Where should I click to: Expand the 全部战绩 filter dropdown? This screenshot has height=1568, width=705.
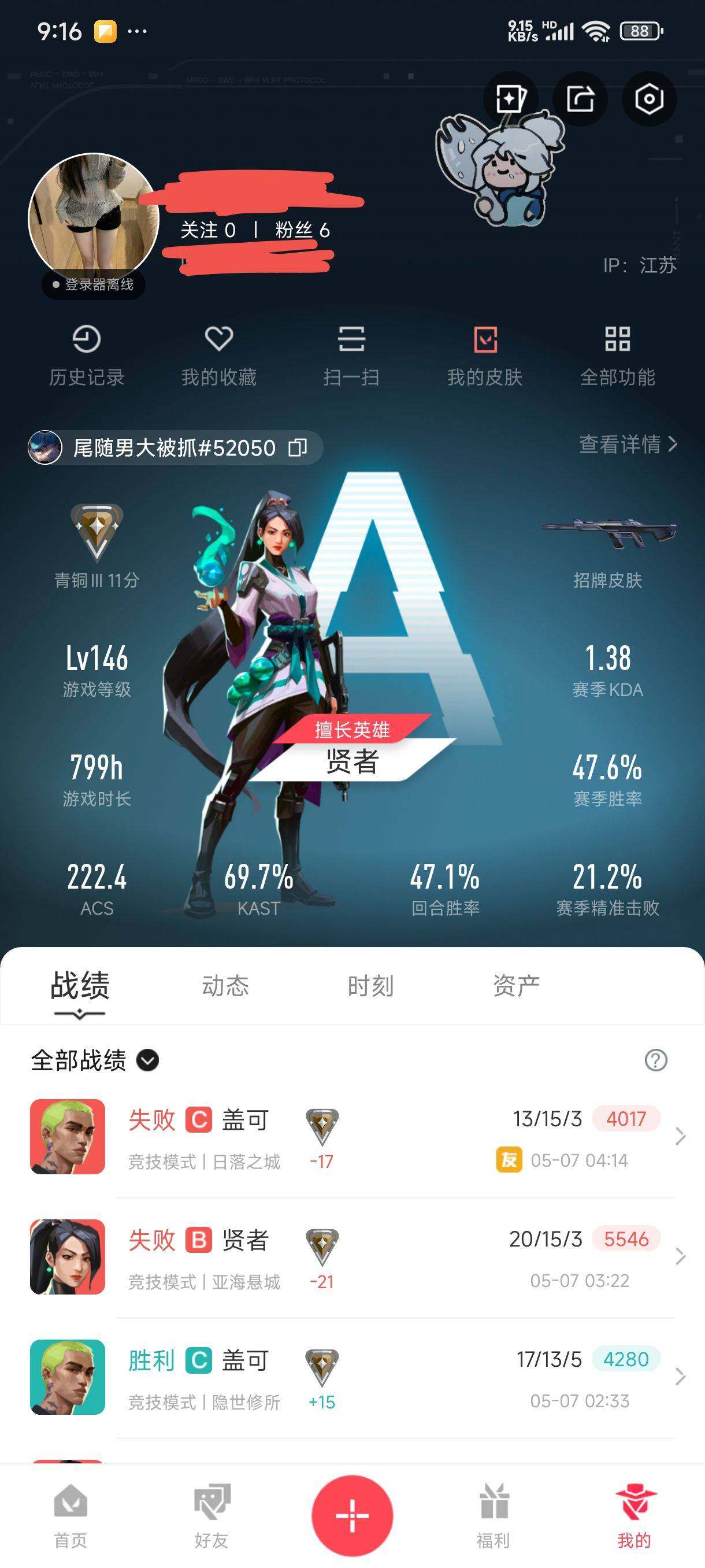click(x=147, y=1060)
